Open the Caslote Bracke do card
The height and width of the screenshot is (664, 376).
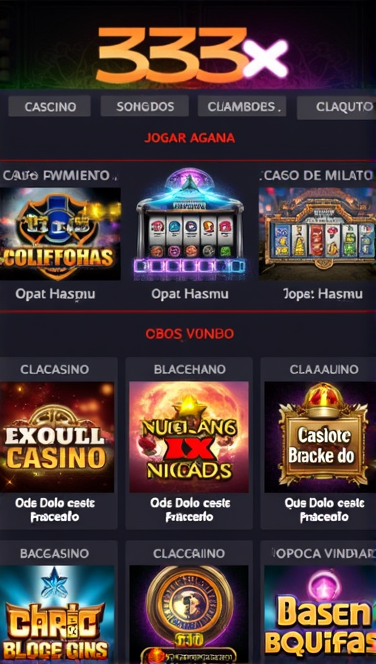click(320, 437)
